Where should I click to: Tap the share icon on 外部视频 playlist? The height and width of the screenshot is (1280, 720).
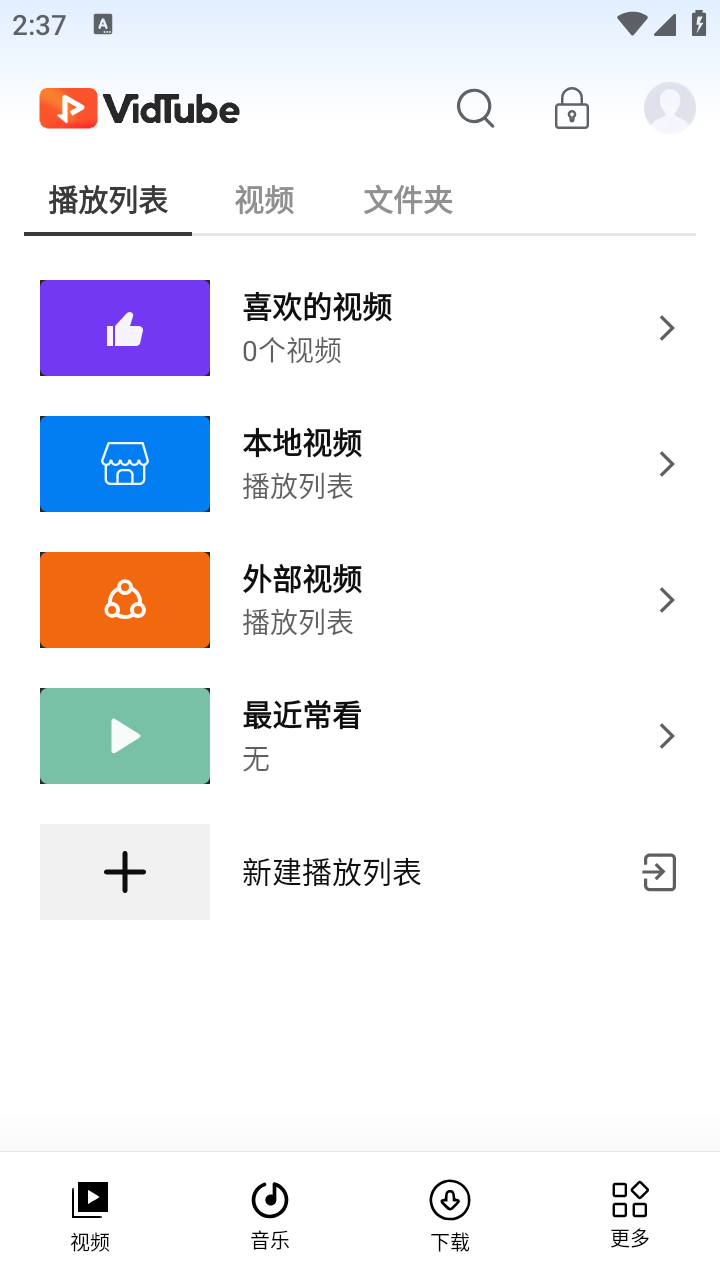point(124,599)
